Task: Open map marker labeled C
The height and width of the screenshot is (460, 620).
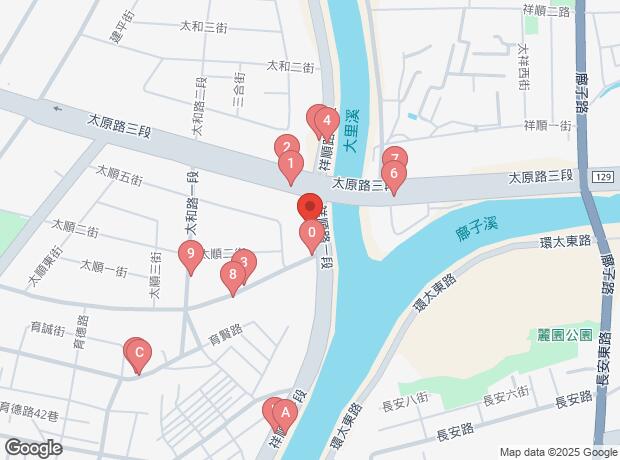Action: pyautogui.click(x=139, y=352)
